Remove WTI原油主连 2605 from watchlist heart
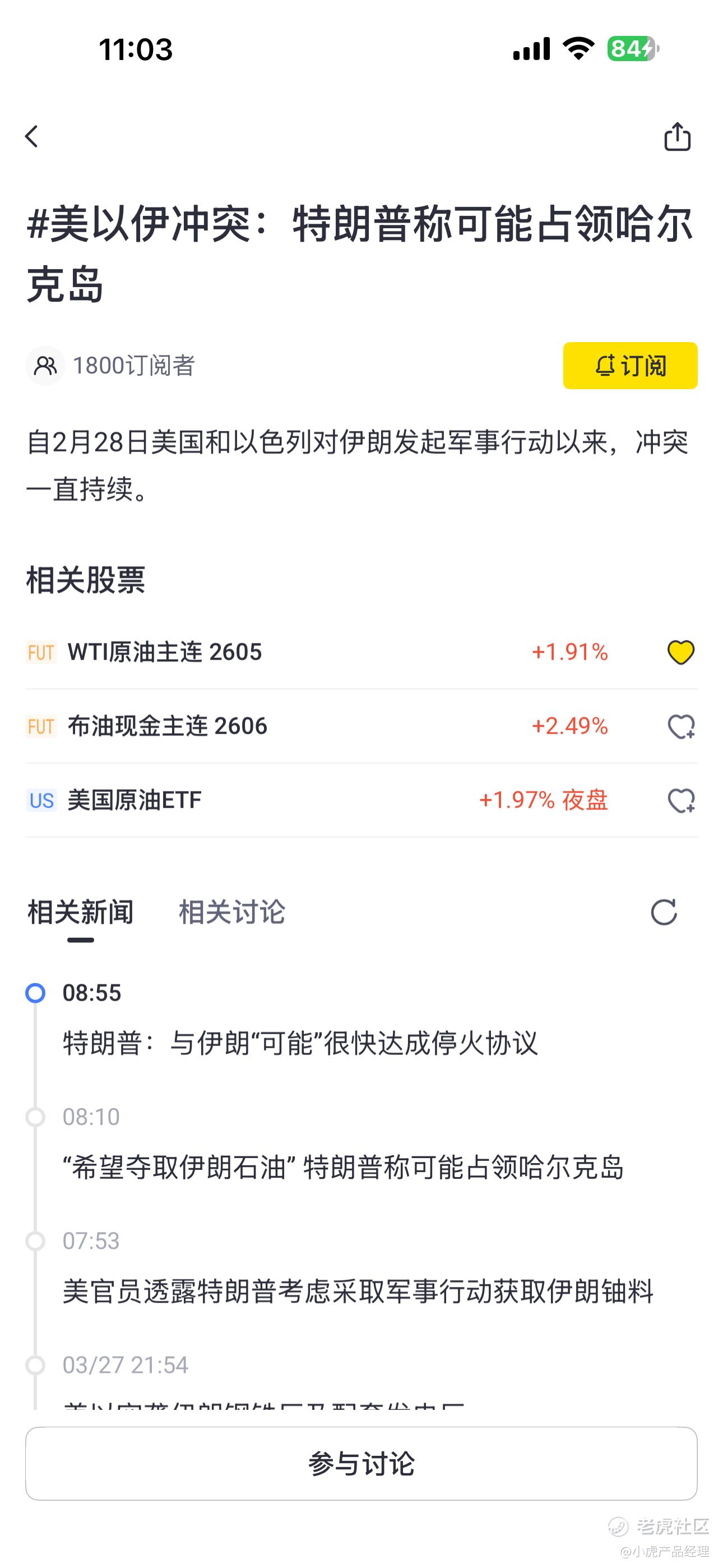The height and width of the screenshot is (1568, 723). click(680, 653)
